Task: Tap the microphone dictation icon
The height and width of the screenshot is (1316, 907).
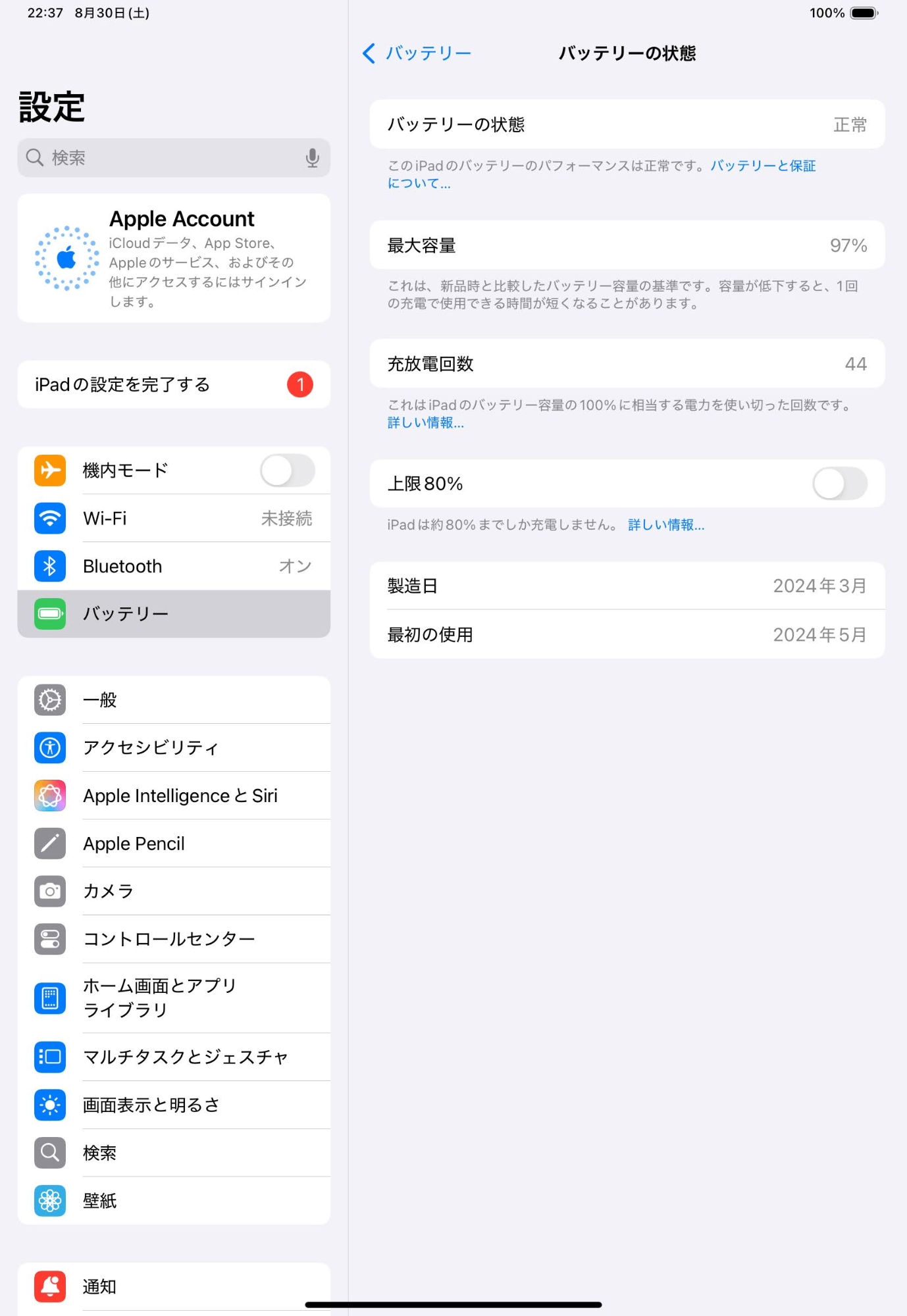Action: pyautogui.click(x=312, y=158)
